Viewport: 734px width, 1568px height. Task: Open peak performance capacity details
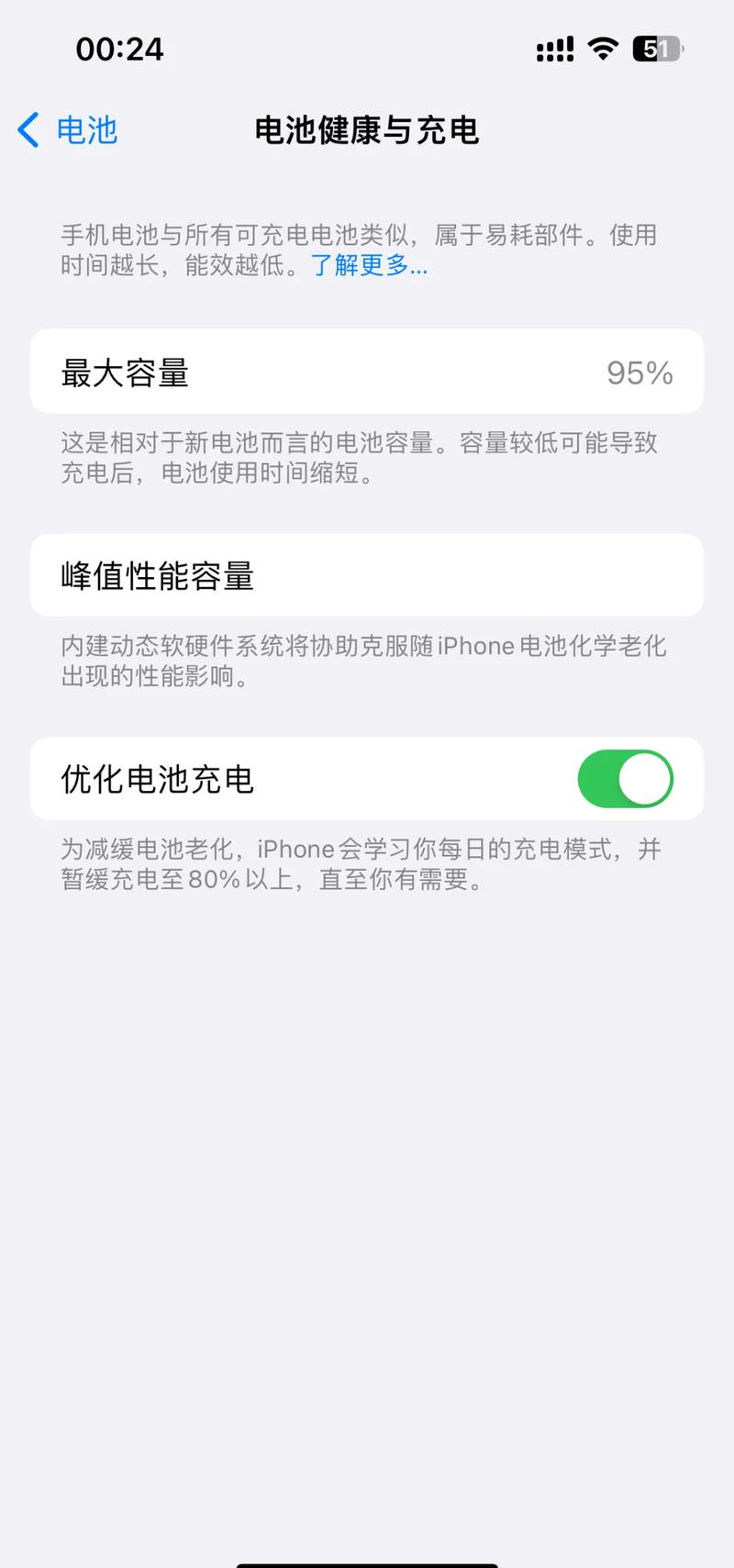pyautogui.click(x=367, y=575)
